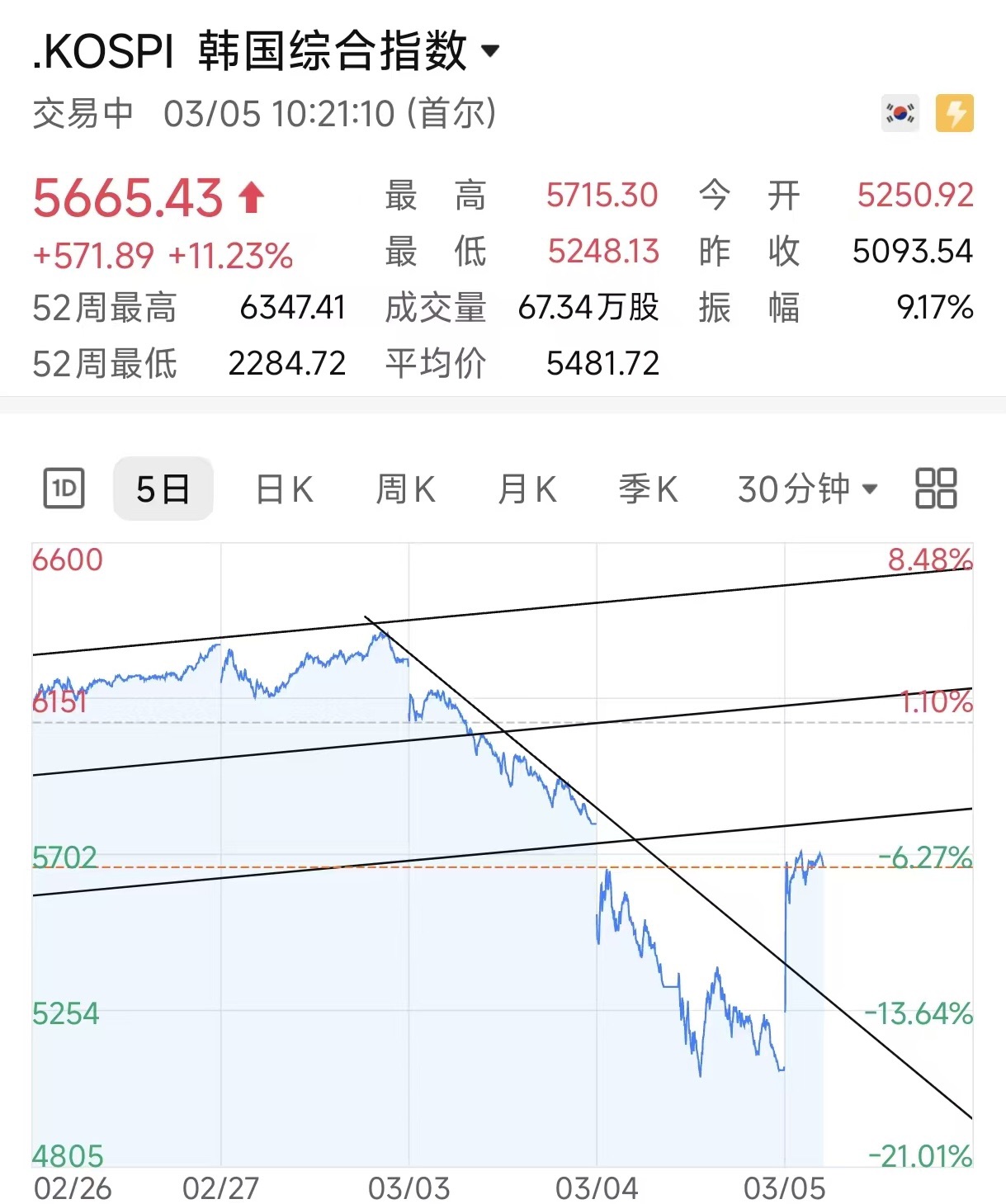The width and height of the screenshot is (1006, 1204).
Task: Tap the yellow lightning bolt icon
Action: pyautogui.click(x=954, y=113)
